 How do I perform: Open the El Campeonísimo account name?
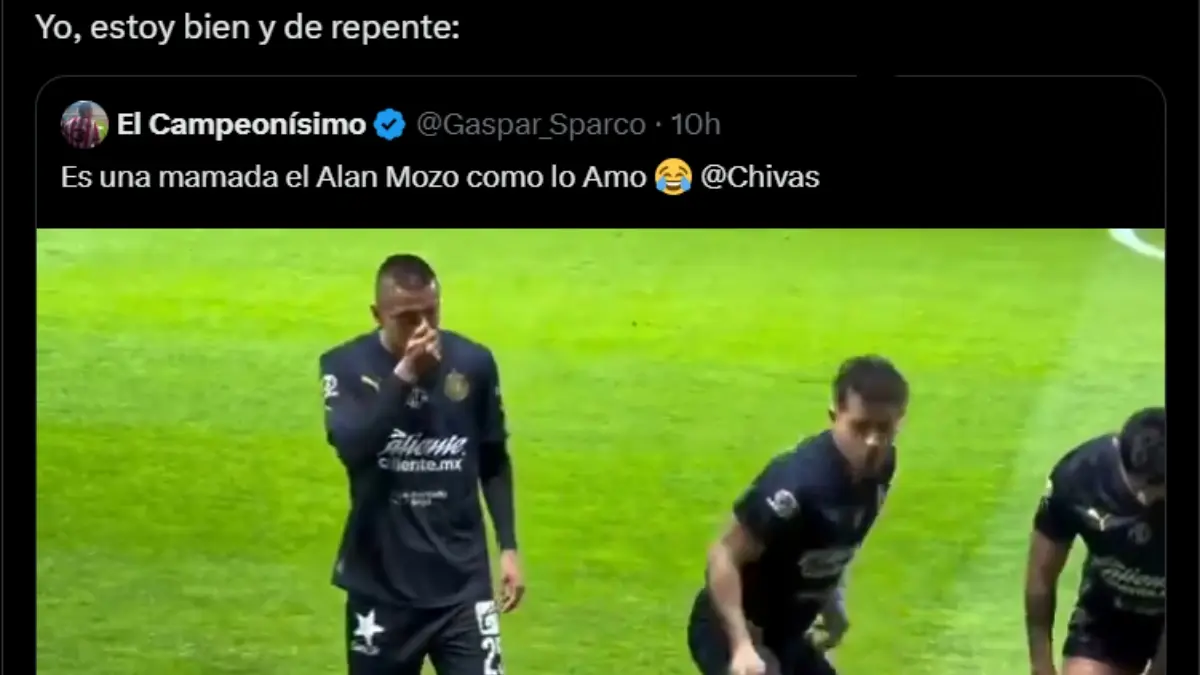(241, 125)
